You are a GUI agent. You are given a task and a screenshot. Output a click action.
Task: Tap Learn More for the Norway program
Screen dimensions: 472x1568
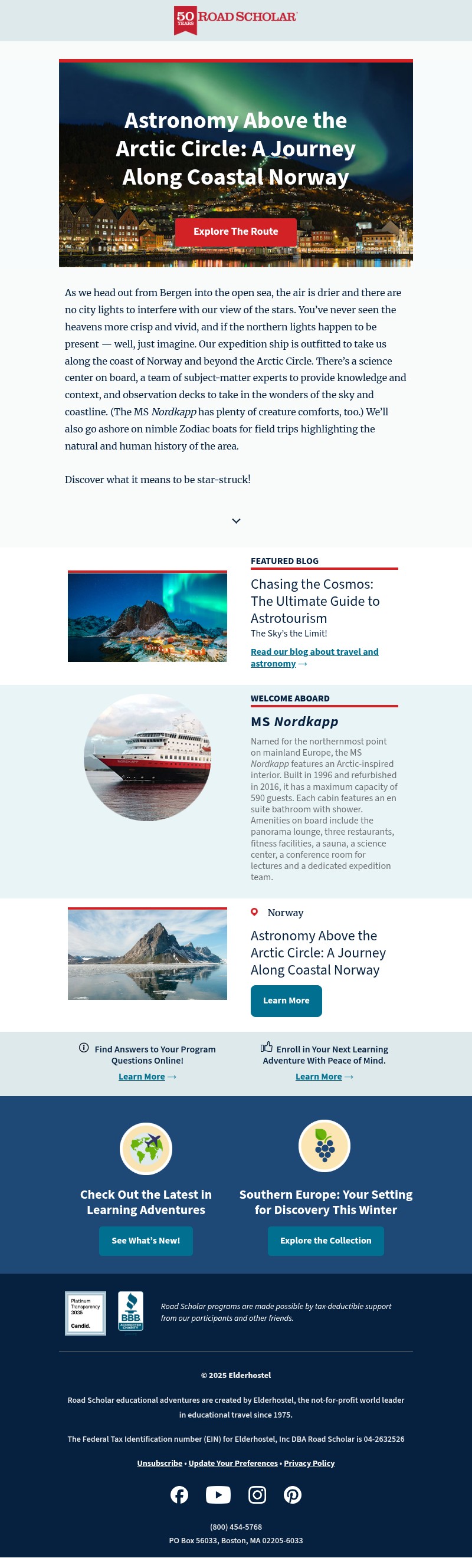pyautogui.click(x=286, y=1000)
